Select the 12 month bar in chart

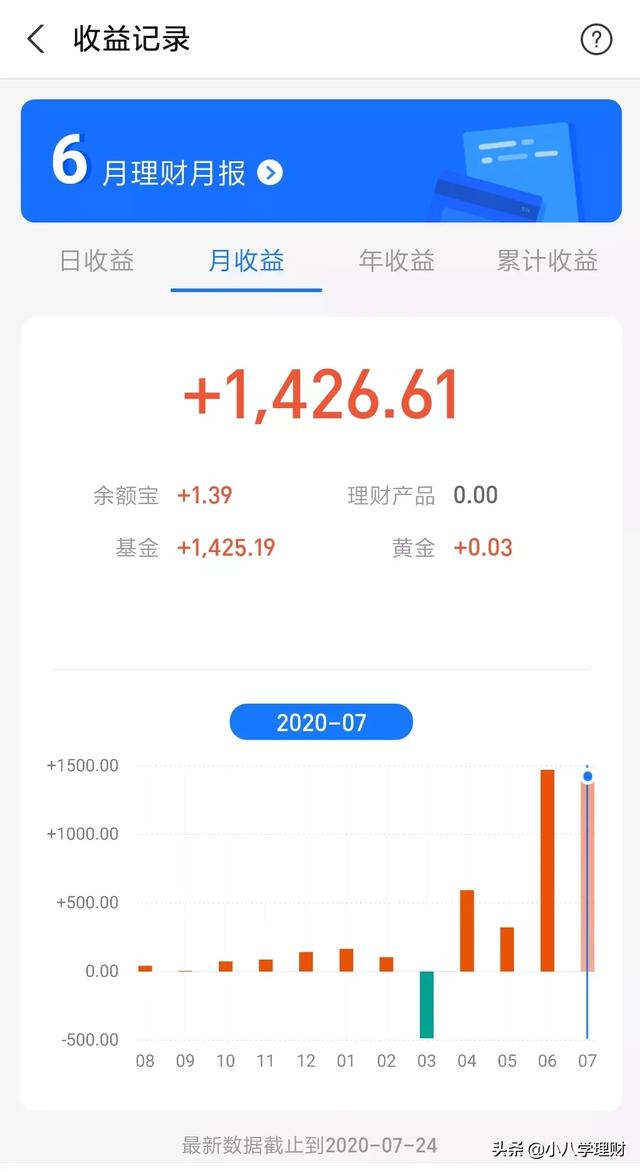coord(306,961)
